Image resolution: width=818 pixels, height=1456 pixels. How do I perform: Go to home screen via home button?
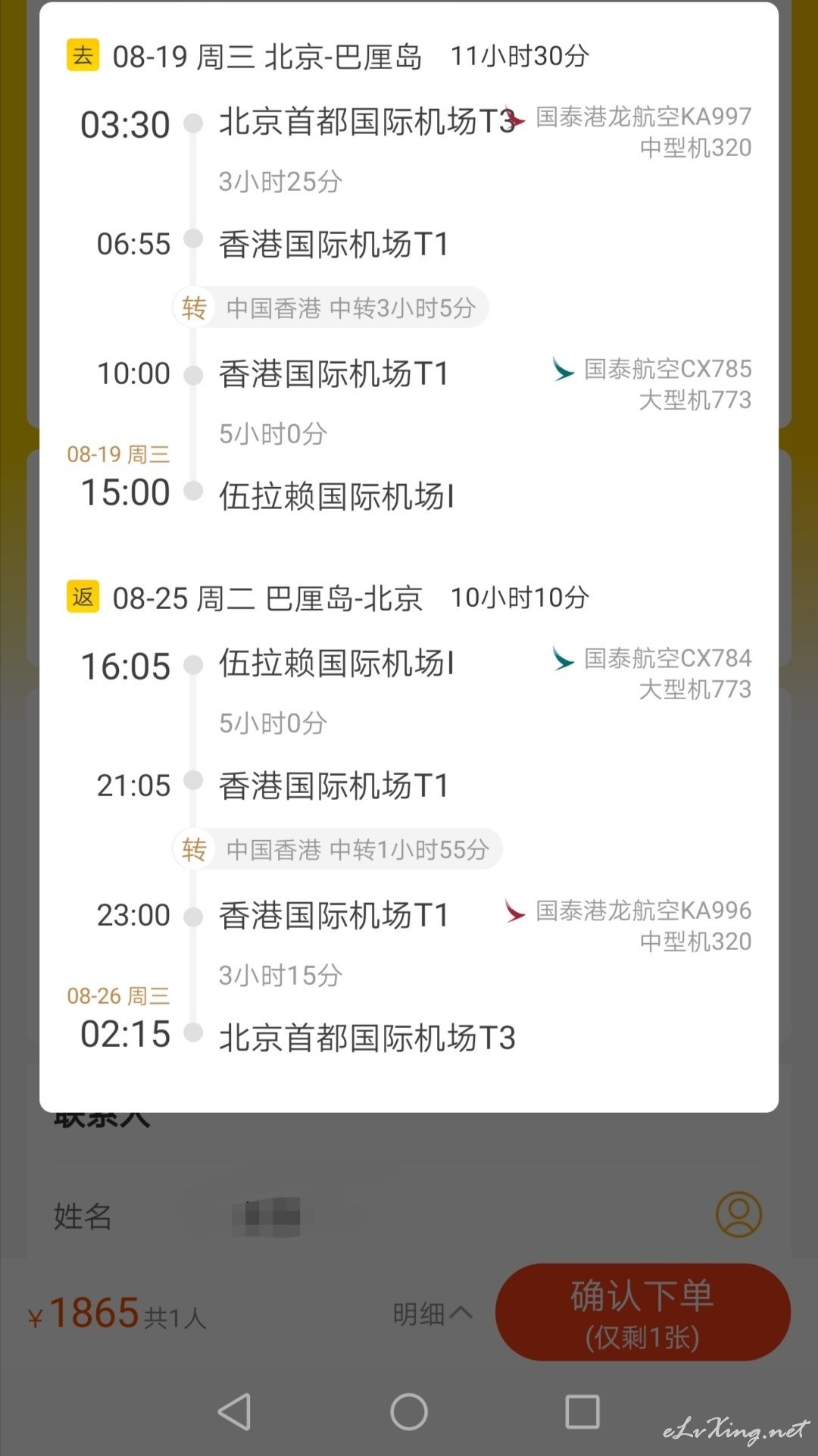409,1412
